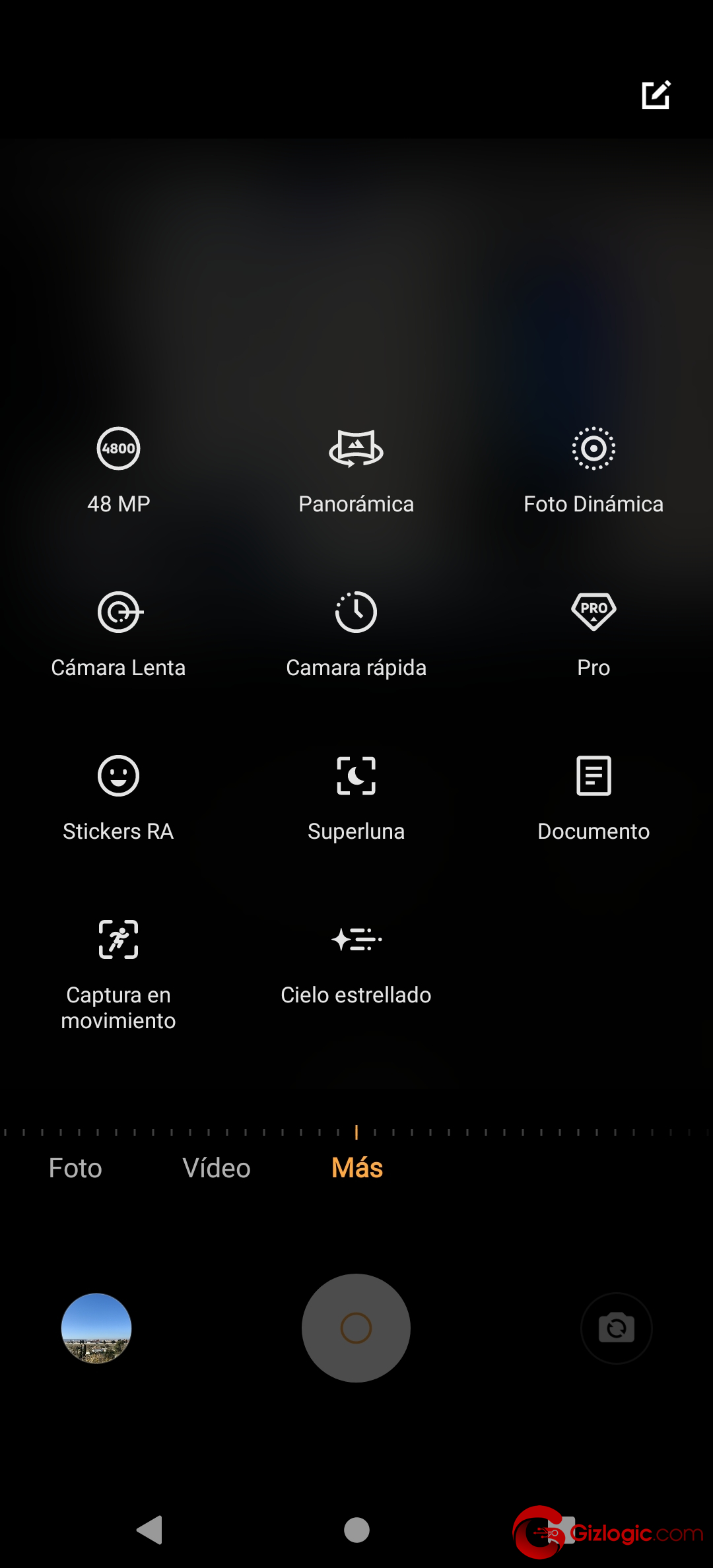
Task: Open Pro camera mode
Action: coord(594,634)
